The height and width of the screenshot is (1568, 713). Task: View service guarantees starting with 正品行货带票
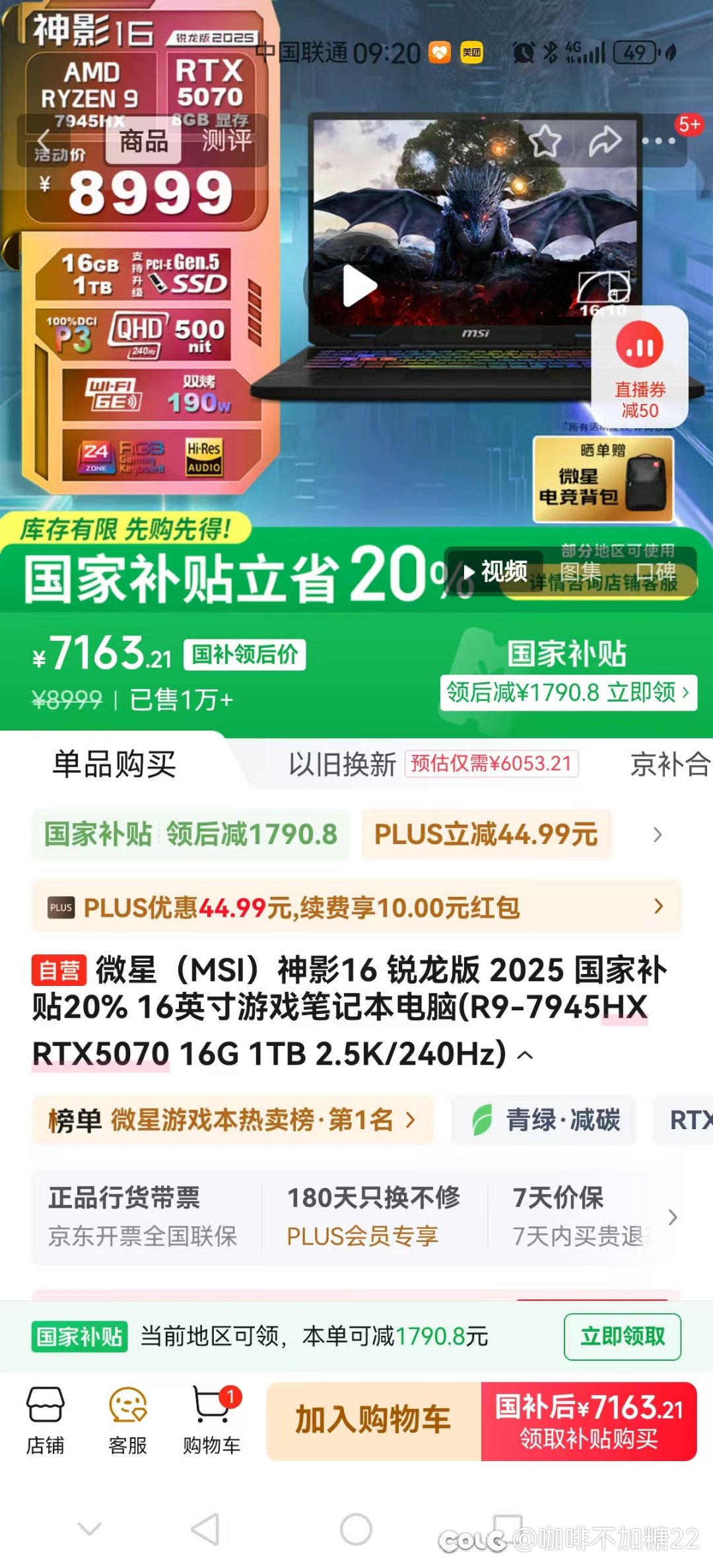coord(143,1216)
